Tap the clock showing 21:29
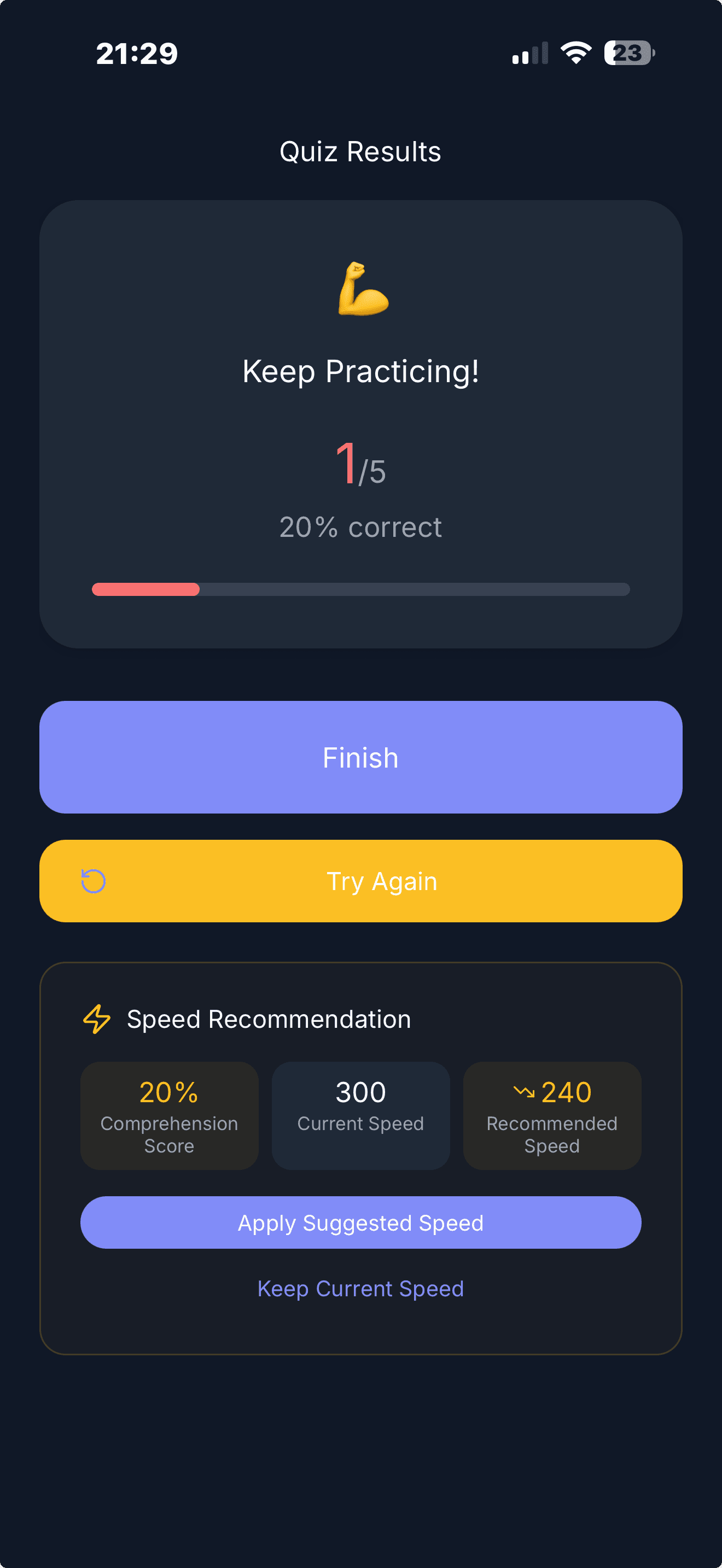 (136, 53)
